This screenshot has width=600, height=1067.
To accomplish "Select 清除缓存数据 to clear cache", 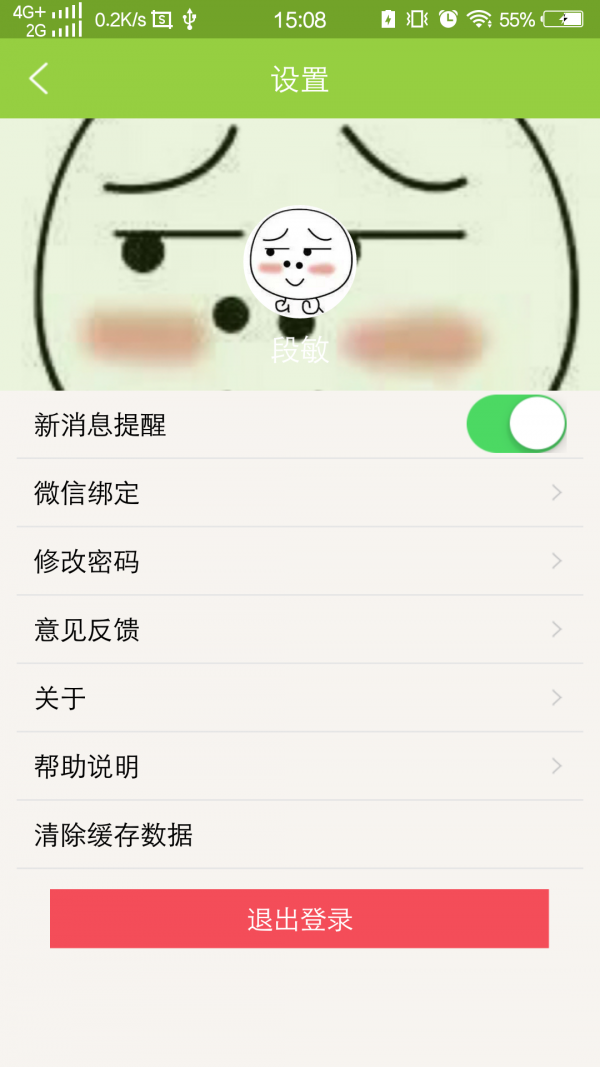I will pos(298,835).
